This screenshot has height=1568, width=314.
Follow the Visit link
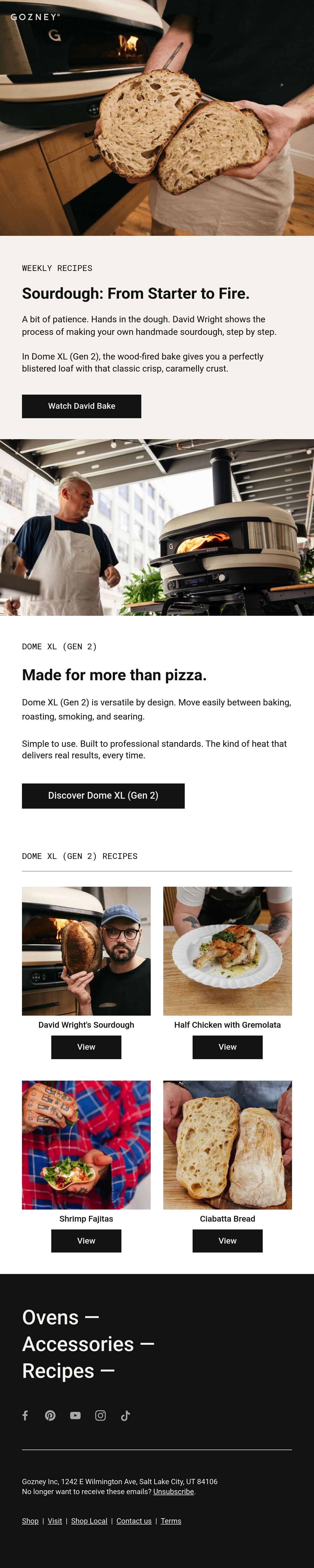point(55,1521)
